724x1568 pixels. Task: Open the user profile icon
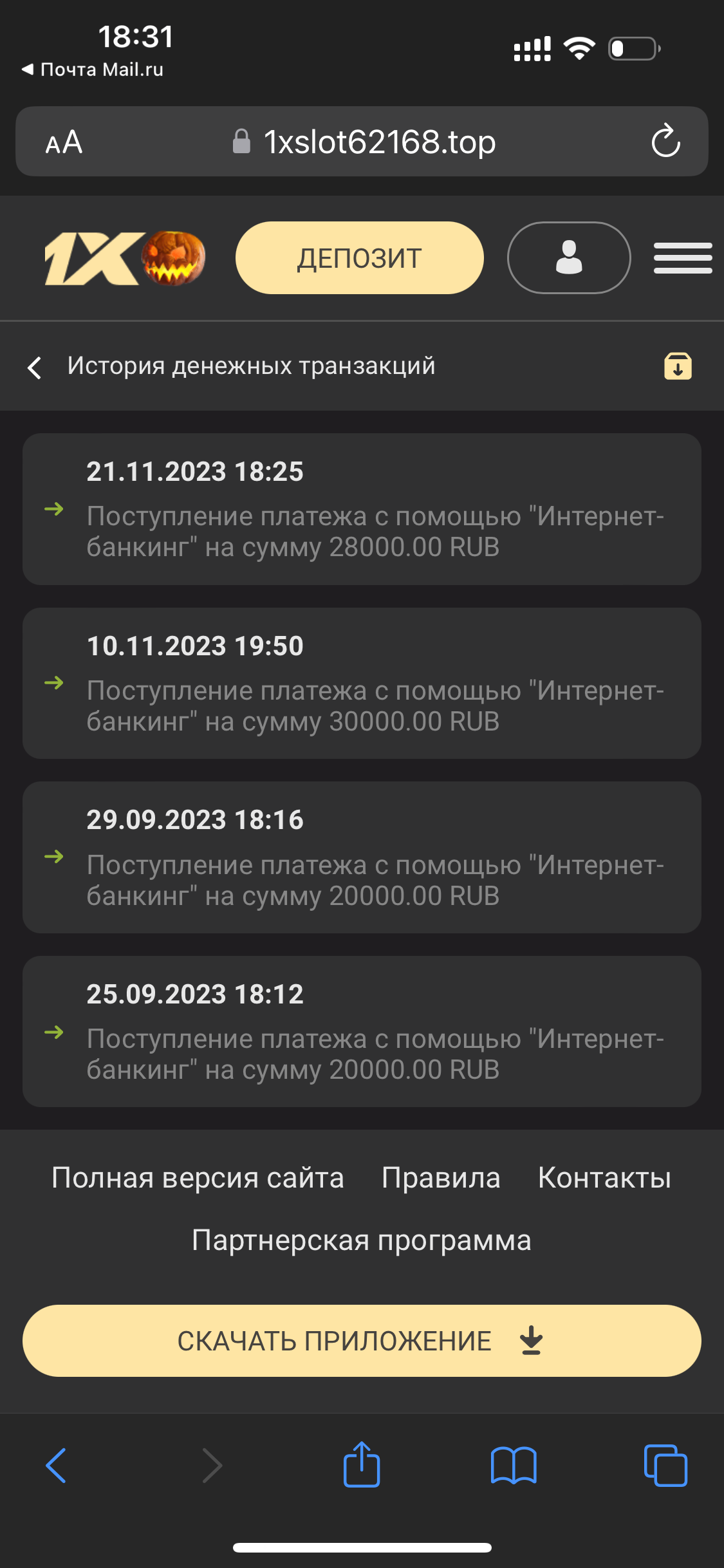[x=568, y=258]
